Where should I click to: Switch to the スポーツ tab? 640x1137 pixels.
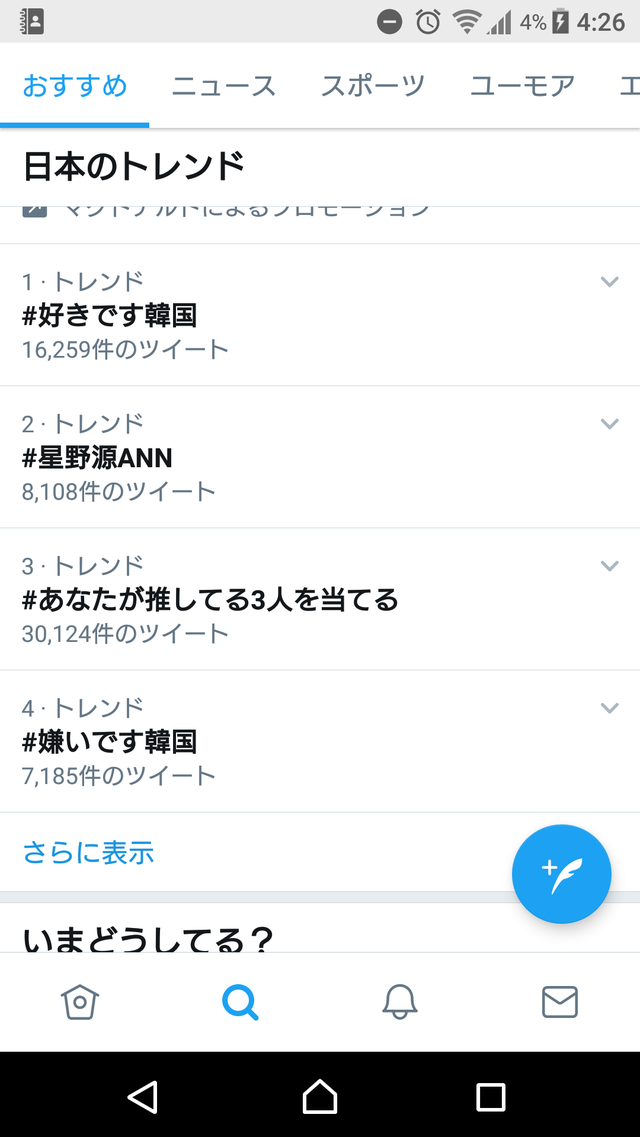click(x=373, y=86)
